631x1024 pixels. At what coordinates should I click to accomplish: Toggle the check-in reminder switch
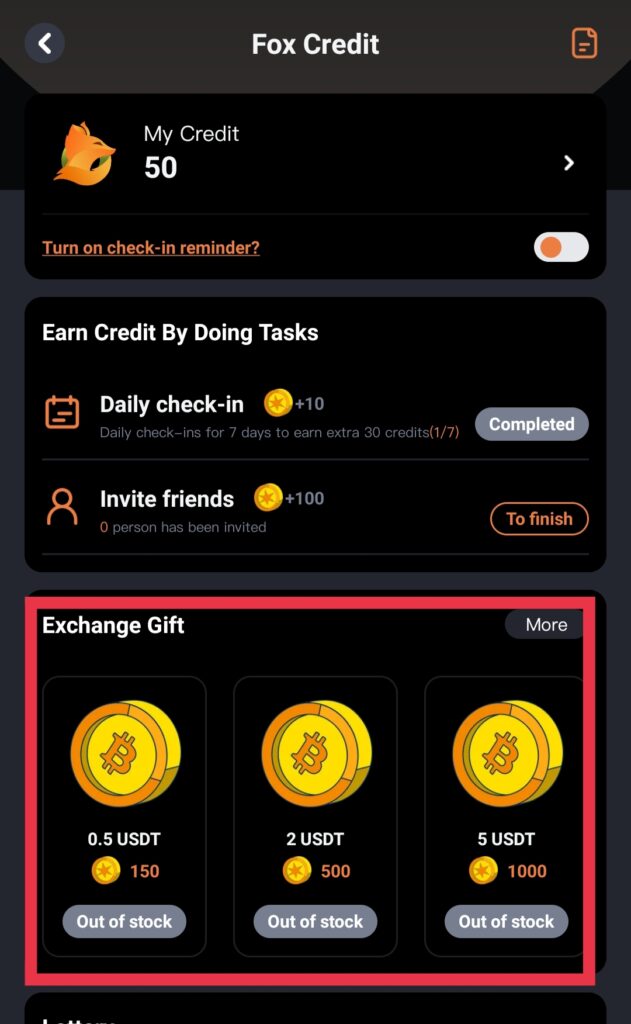[x=561, y=247]
